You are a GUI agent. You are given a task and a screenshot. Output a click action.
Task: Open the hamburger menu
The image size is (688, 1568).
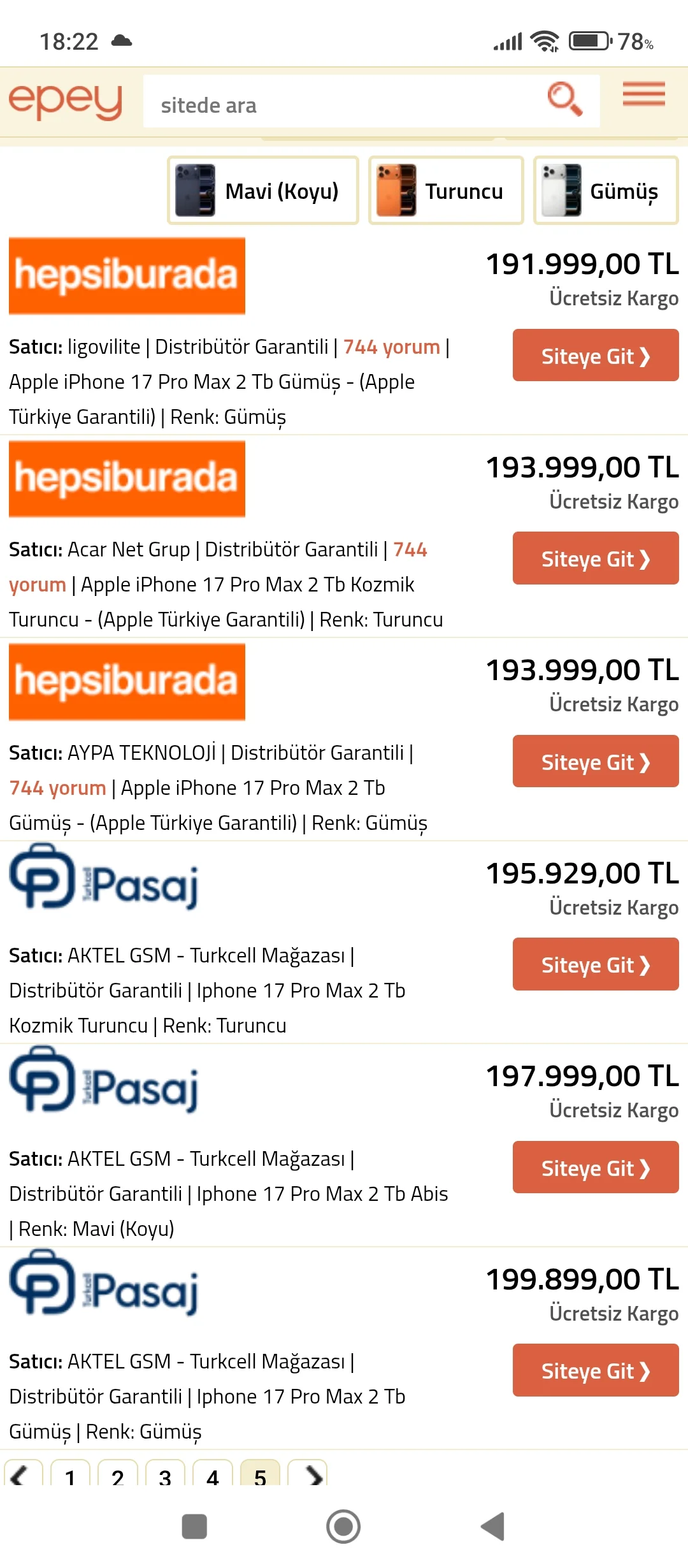pyautogui.click(x=643, y=94)
